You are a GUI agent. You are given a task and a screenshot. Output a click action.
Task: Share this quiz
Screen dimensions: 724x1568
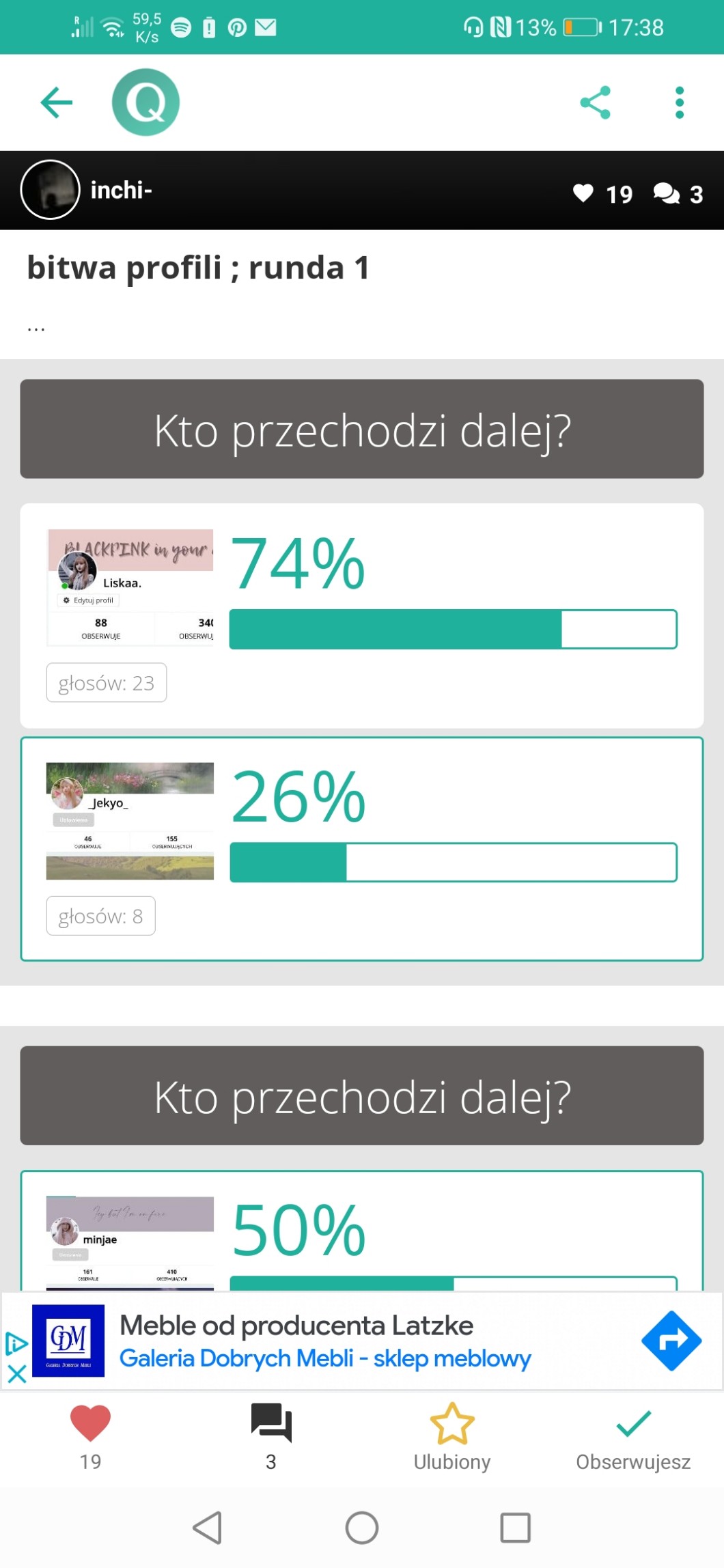(595, 102)
